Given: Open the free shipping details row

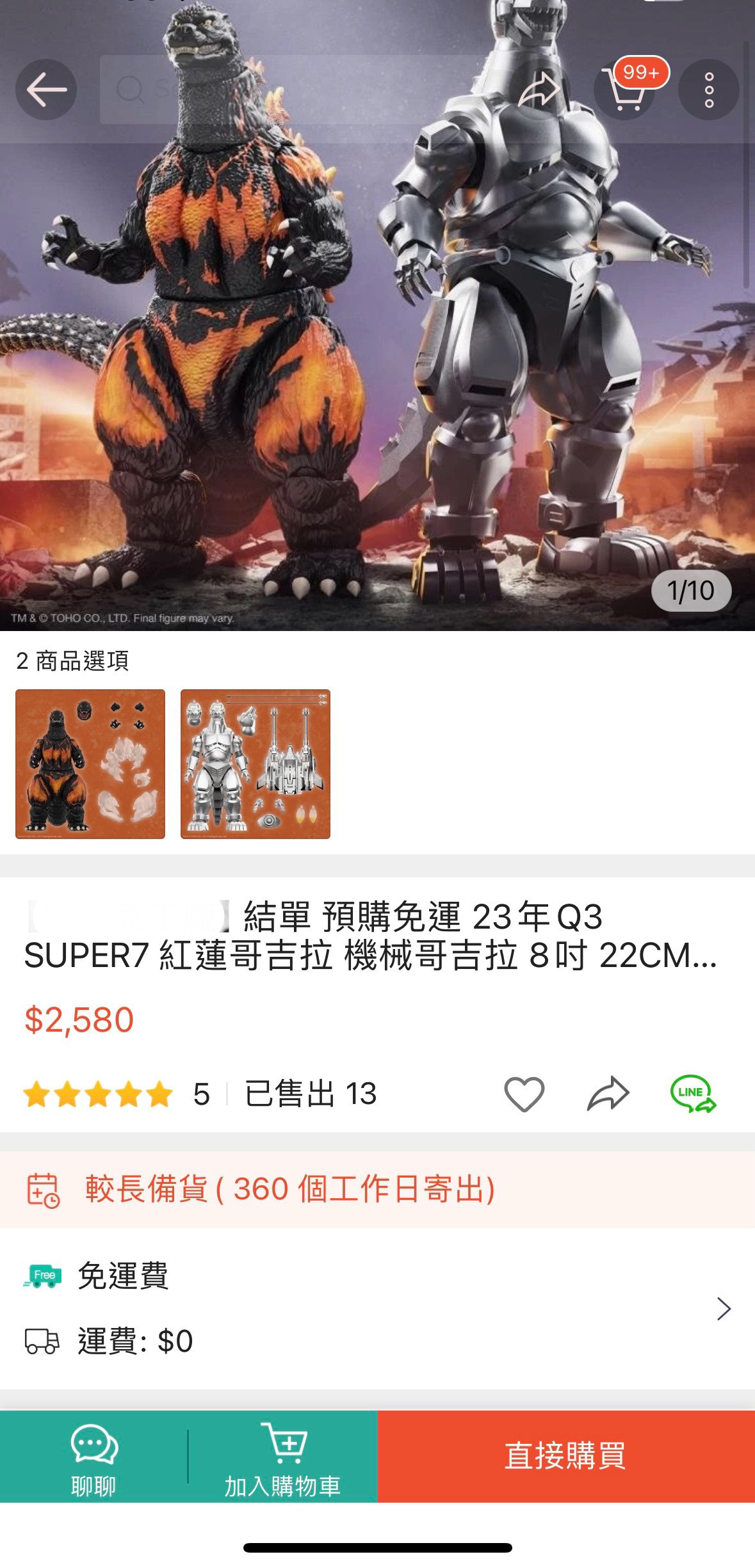Looking at the screenshot, I should pyautogui.click(x=377, y=1308).
